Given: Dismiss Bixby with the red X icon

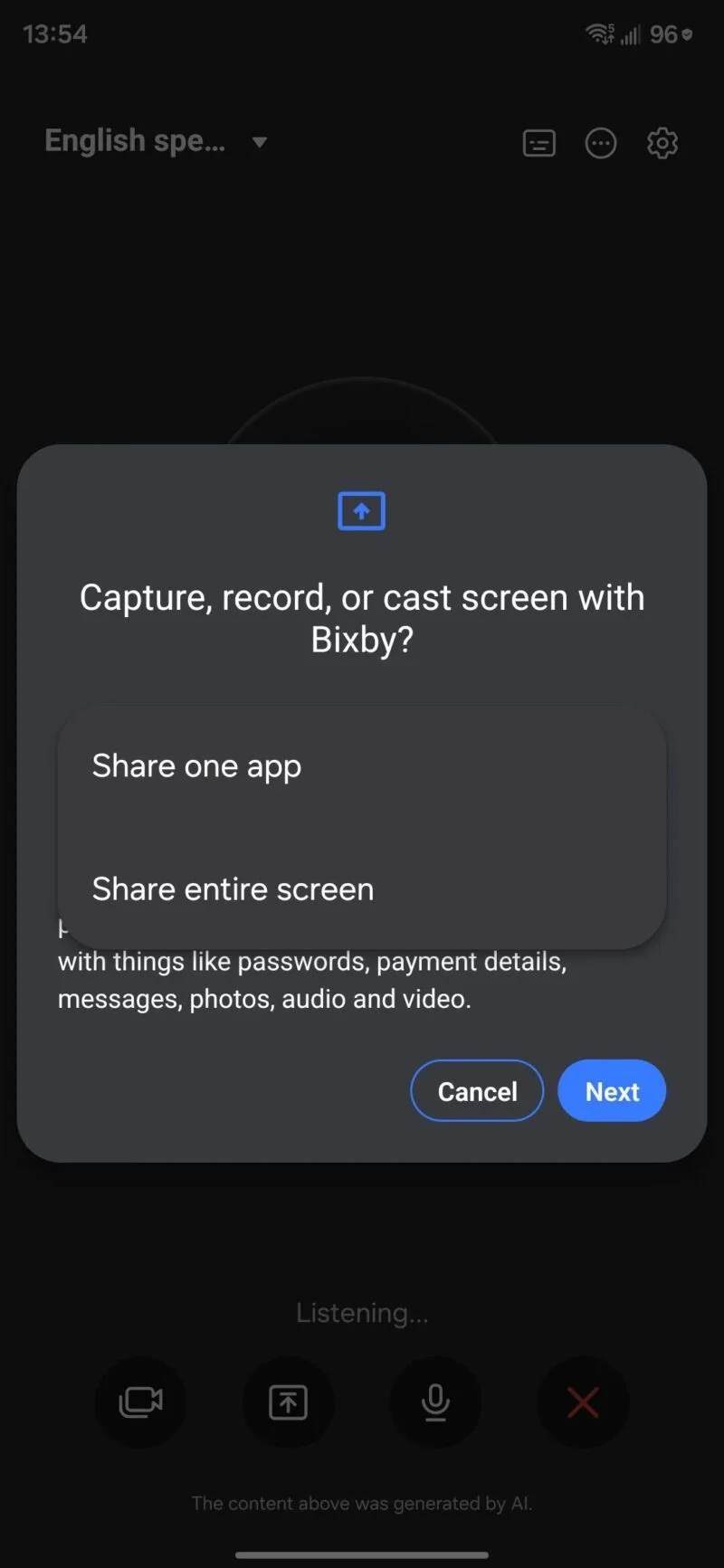Looking at the screenshot, I should (x=583, y=1402).
